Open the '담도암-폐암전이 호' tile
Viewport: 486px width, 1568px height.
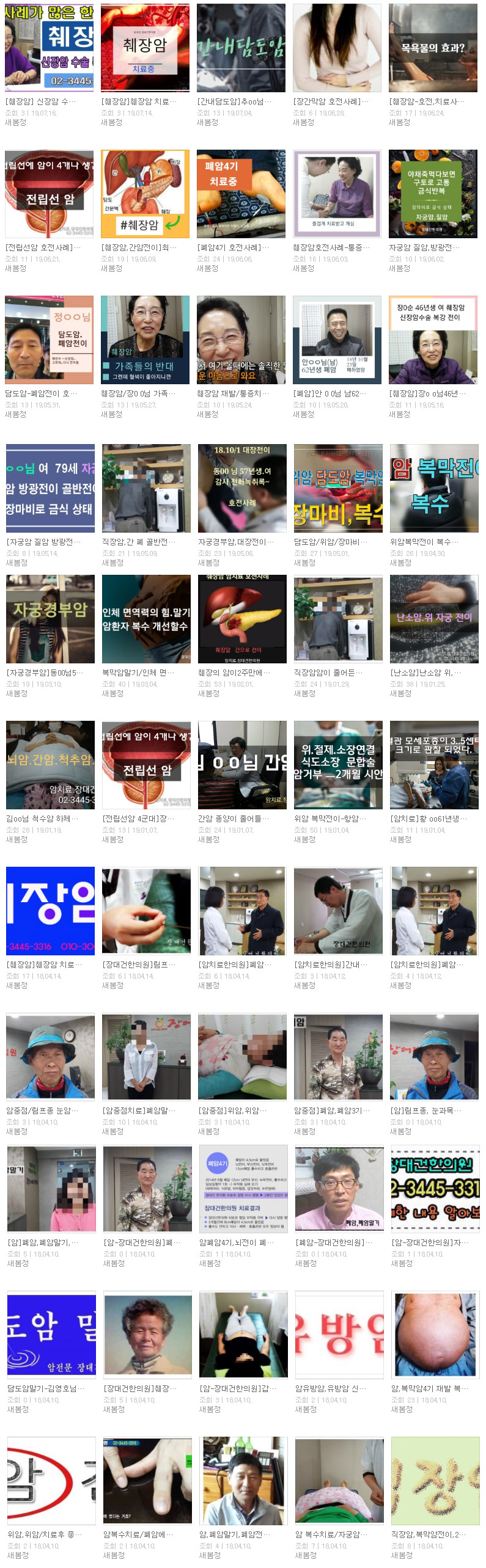pyautogui.click(x=49, y=340)
